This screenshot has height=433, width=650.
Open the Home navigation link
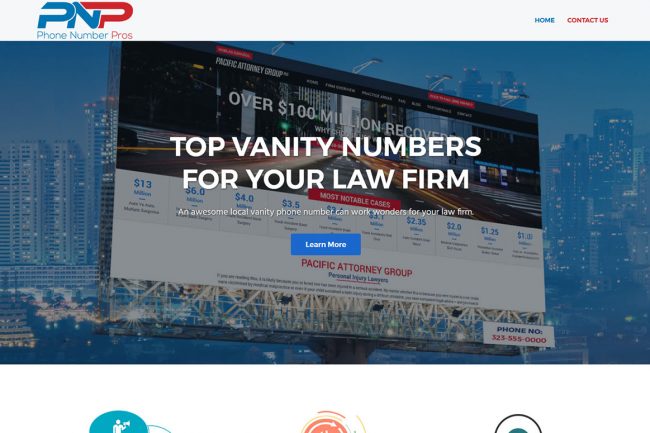(544, 20)
